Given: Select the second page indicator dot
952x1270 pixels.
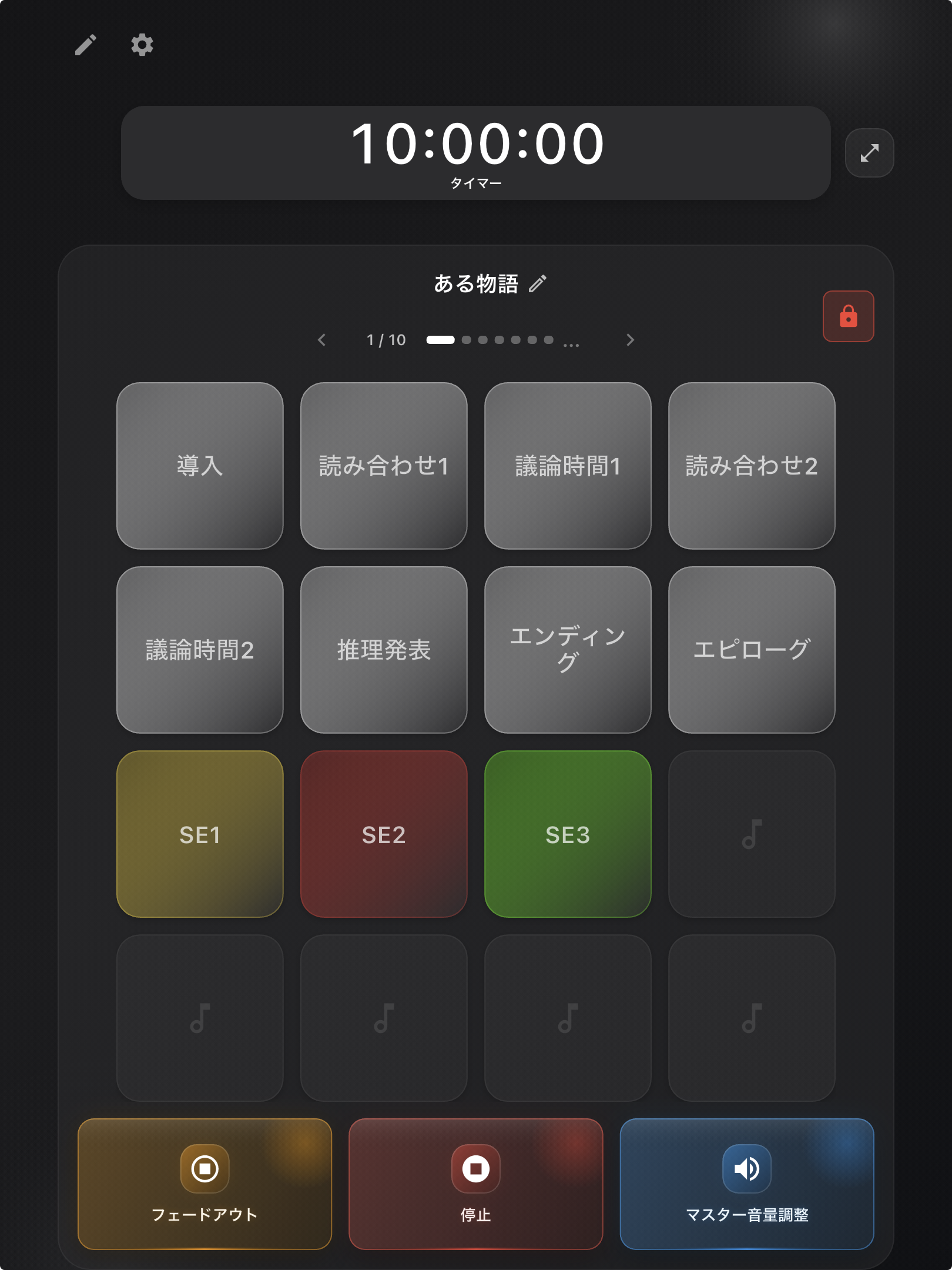Looking at the screenshot, I should coord(467,339).
